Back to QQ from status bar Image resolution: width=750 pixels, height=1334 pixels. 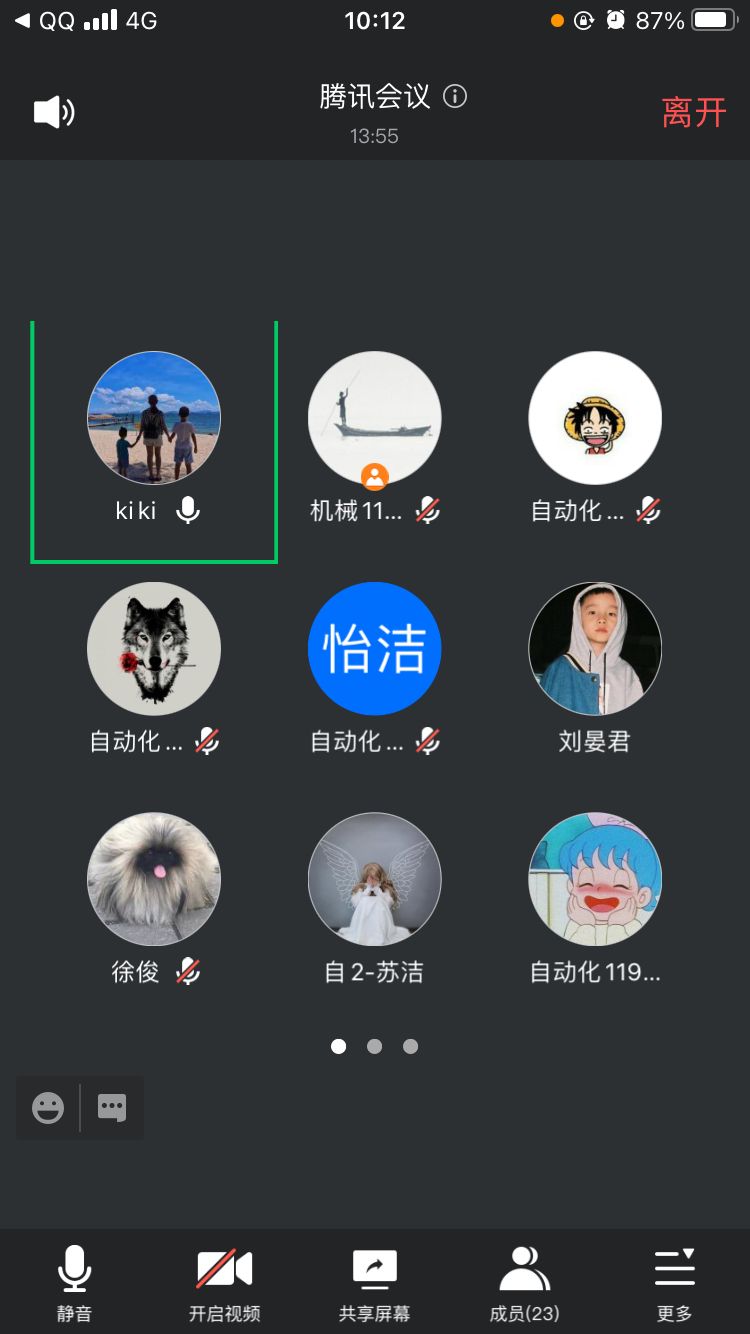(45, 20)
